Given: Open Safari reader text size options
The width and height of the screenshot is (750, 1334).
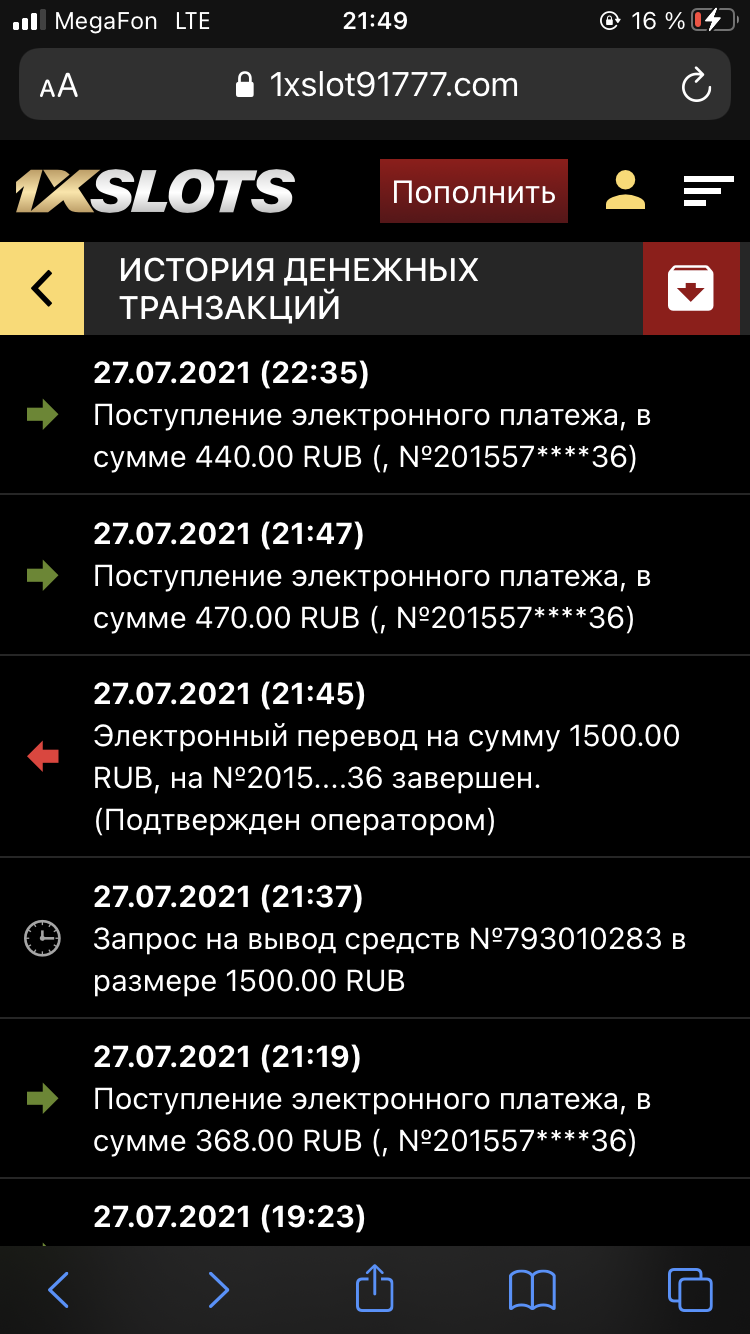Looking at the screenshot, I should 59,86.
